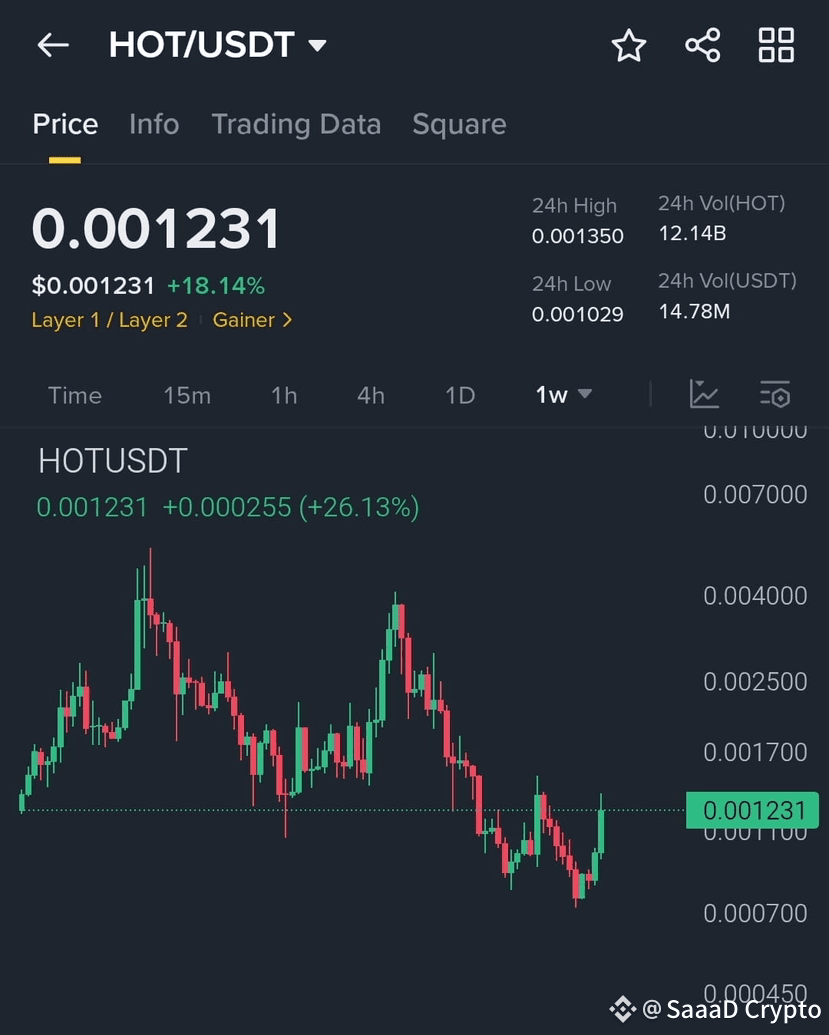
Task: Open the chart style icon
Action: [704, 394]
